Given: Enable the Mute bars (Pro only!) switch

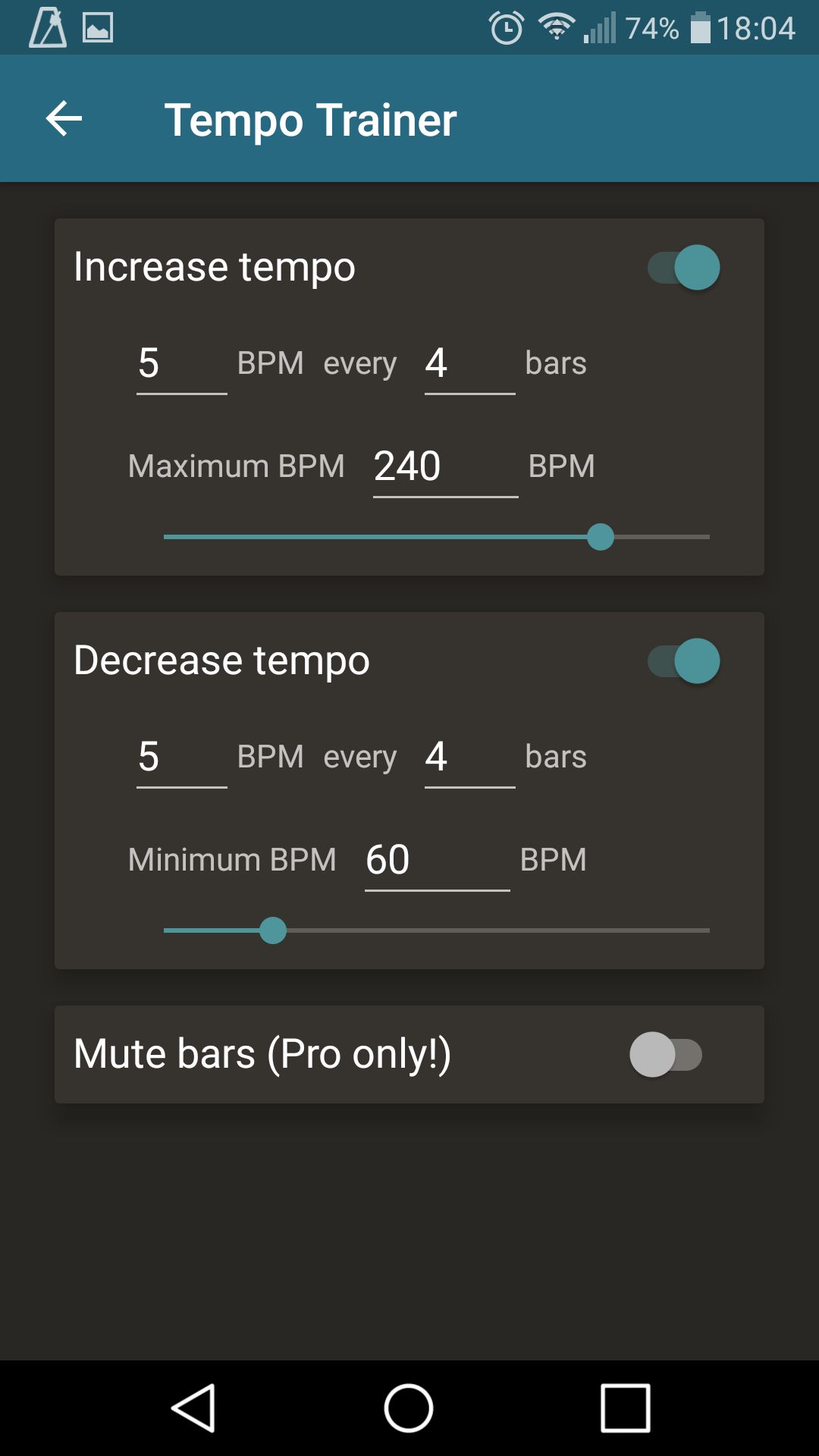Looking at the screenshot, I should coord(666,1054).
